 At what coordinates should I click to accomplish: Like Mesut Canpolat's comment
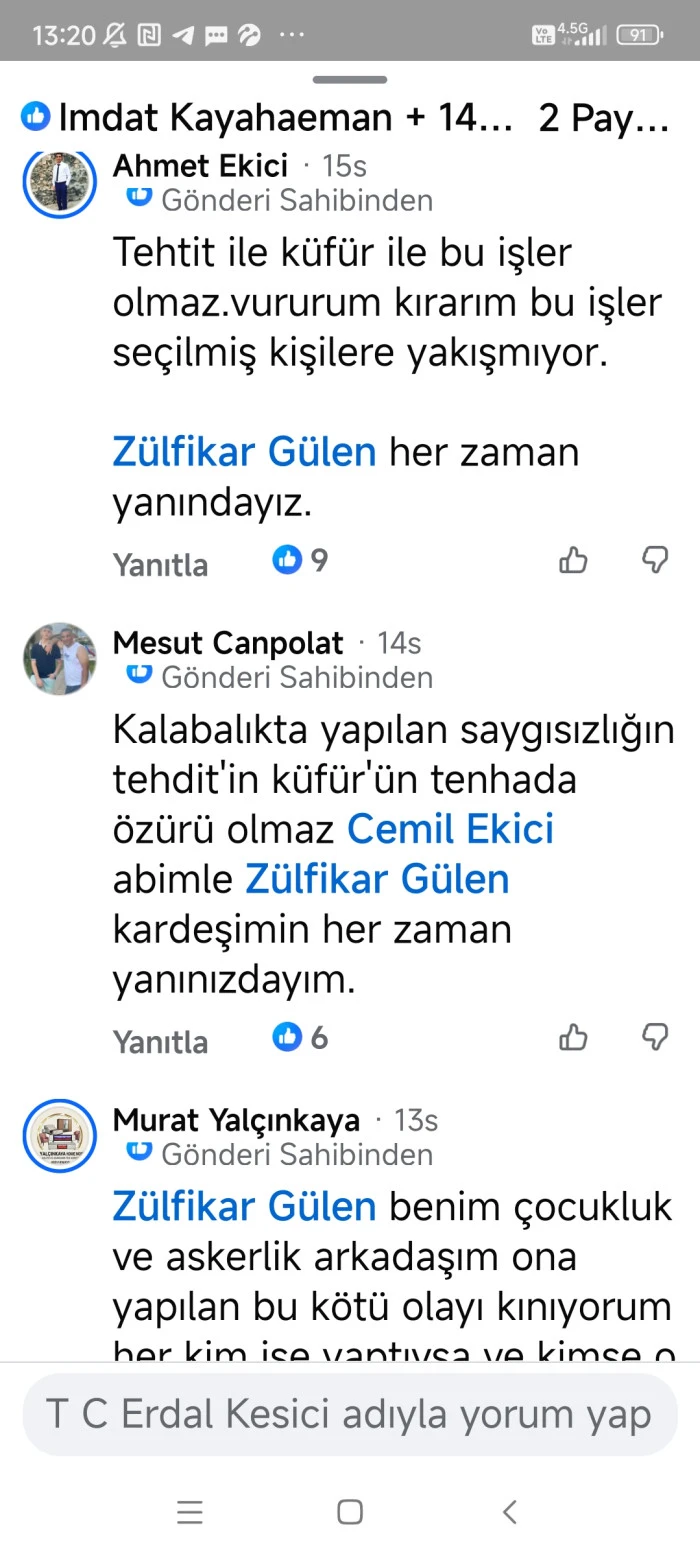tap(573, 1038)
